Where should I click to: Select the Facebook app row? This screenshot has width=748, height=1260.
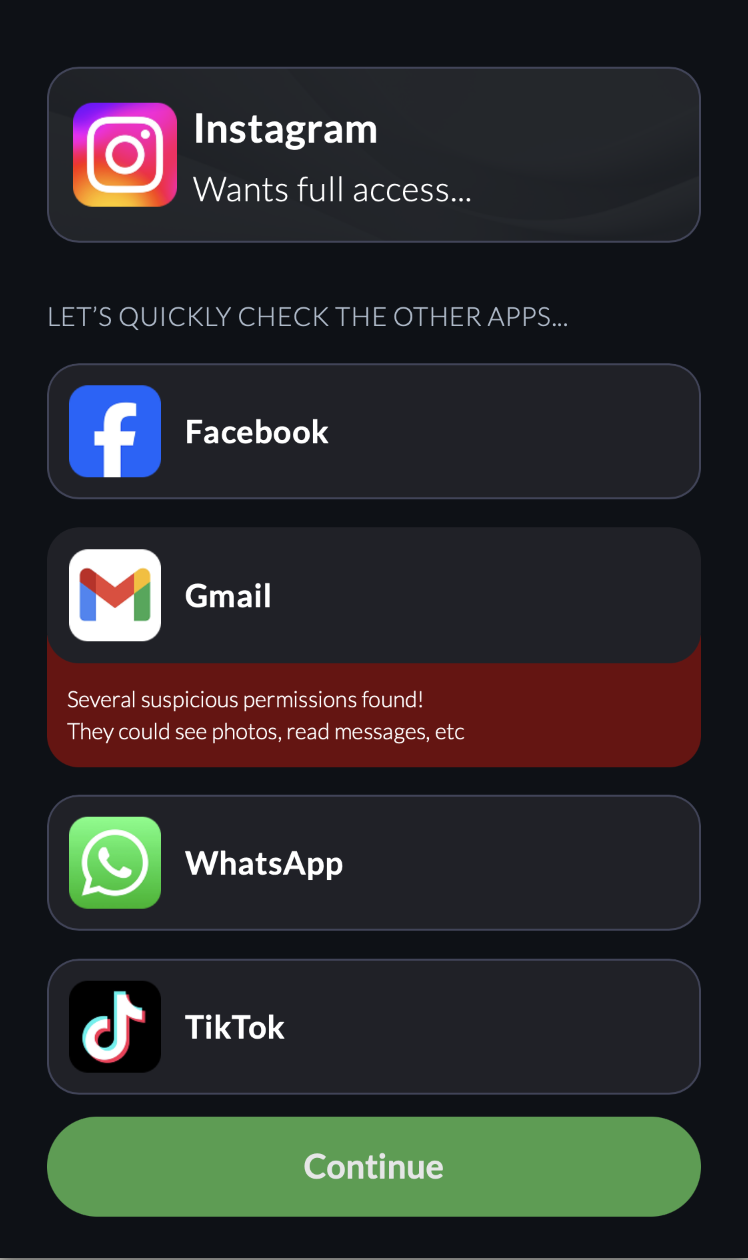coord(374,431)
